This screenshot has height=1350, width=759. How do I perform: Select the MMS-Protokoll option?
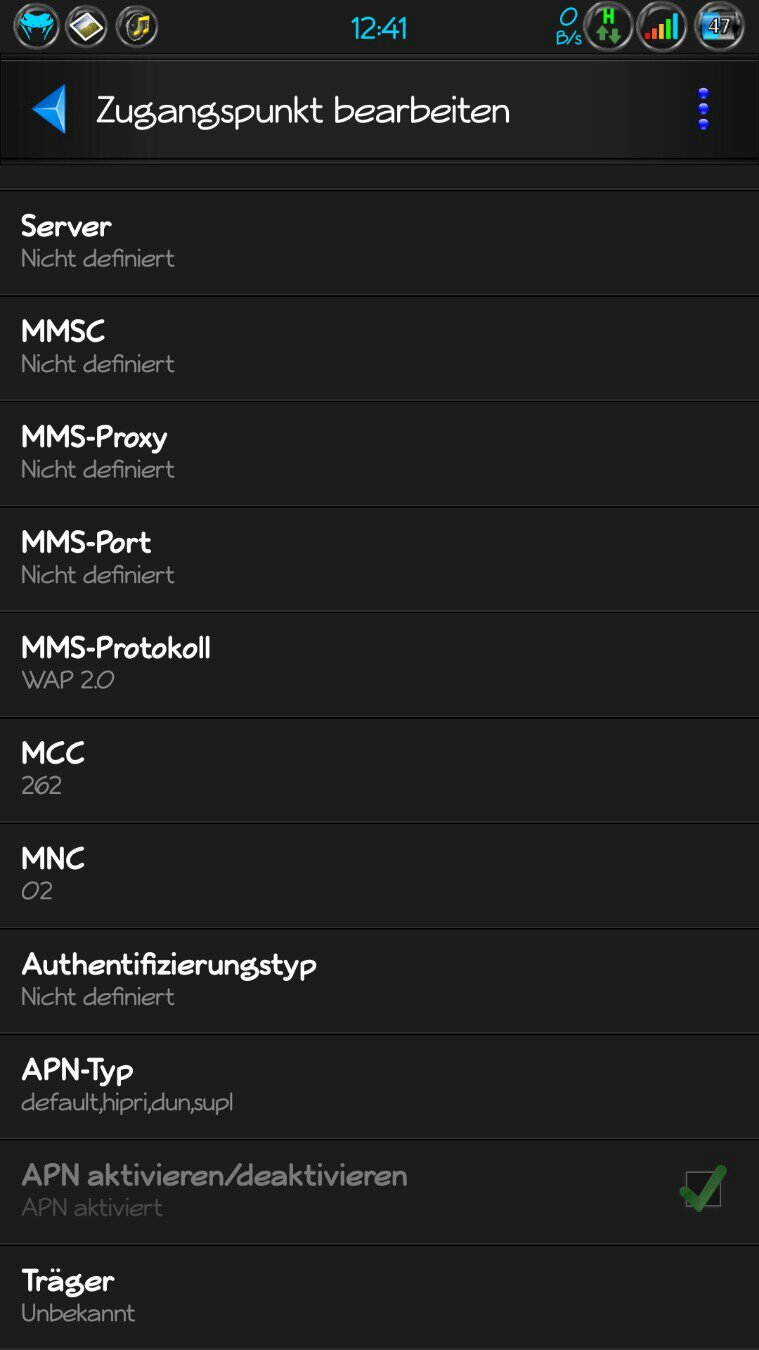(379, 665)
